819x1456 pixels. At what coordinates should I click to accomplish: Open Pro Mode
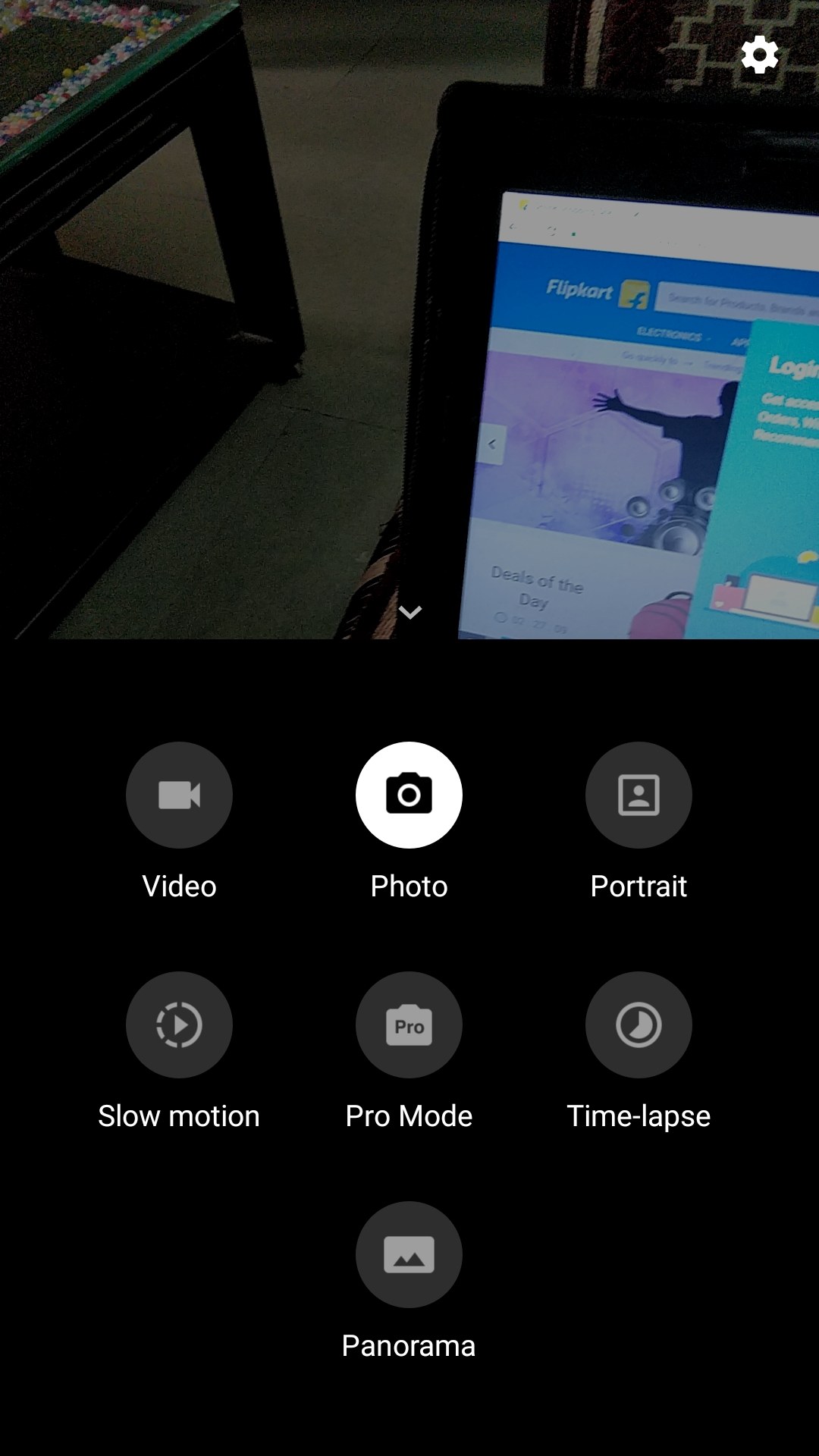click(x=409, y=1025)
